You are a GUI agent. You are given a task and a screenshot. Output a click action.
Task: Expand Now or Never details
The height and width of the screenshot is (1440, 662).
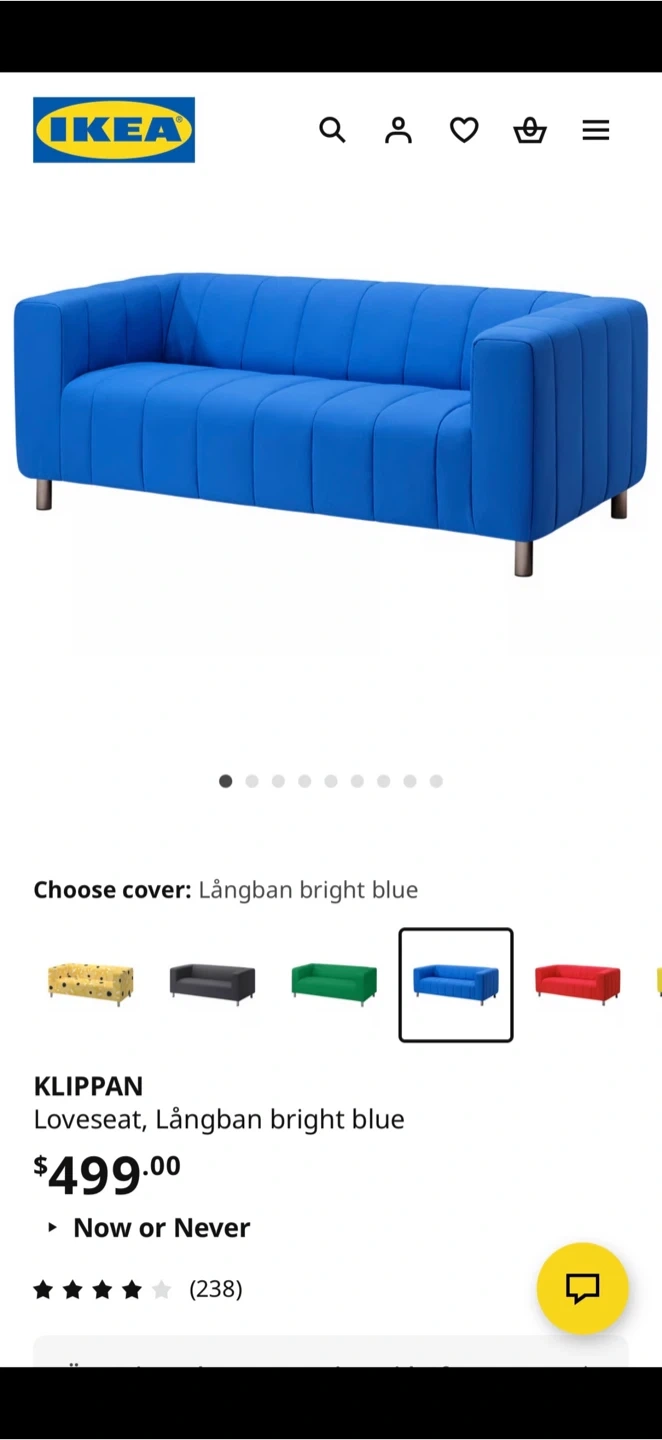pyautogui.click(x=150, y=1227)
